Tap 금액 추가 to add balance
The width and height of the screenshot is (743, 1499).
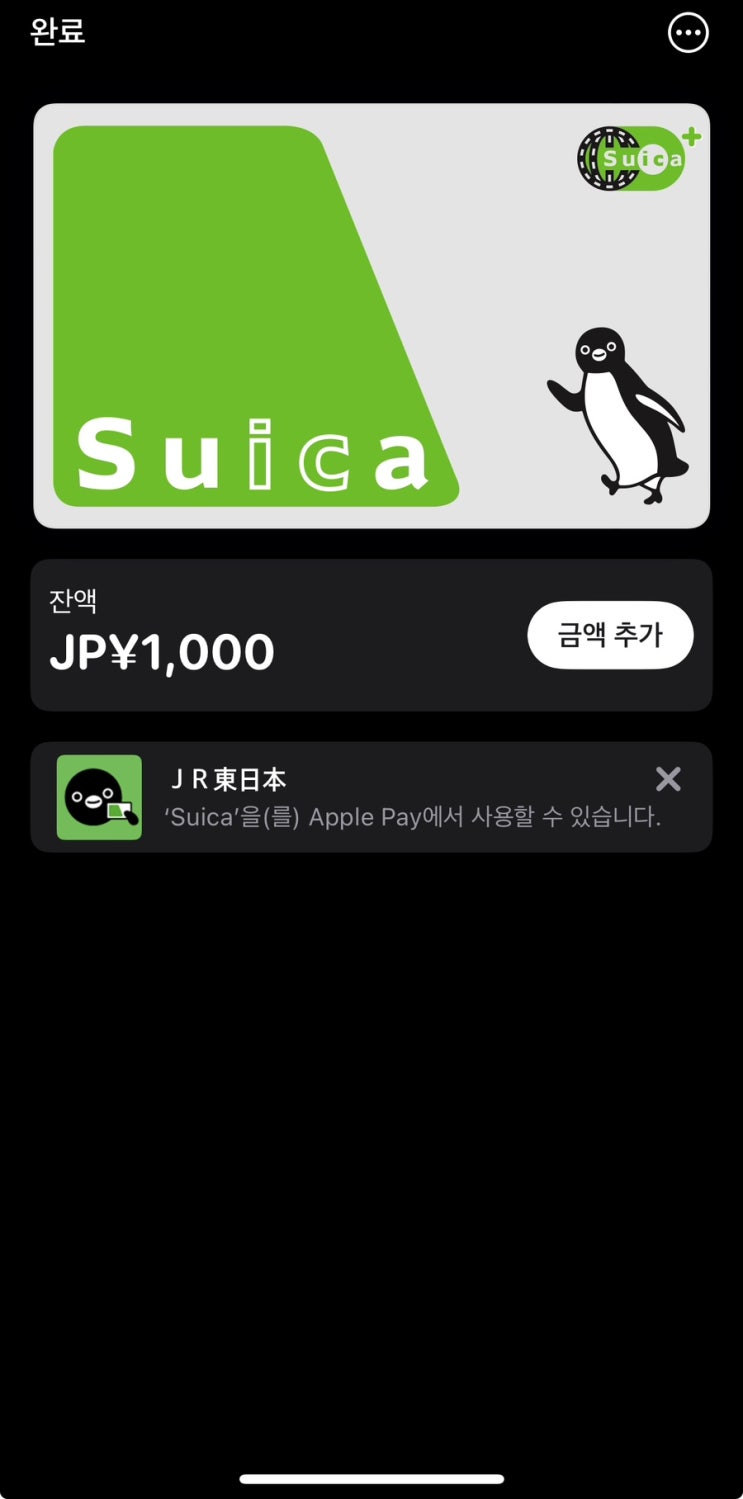click(x=610, y=635)
